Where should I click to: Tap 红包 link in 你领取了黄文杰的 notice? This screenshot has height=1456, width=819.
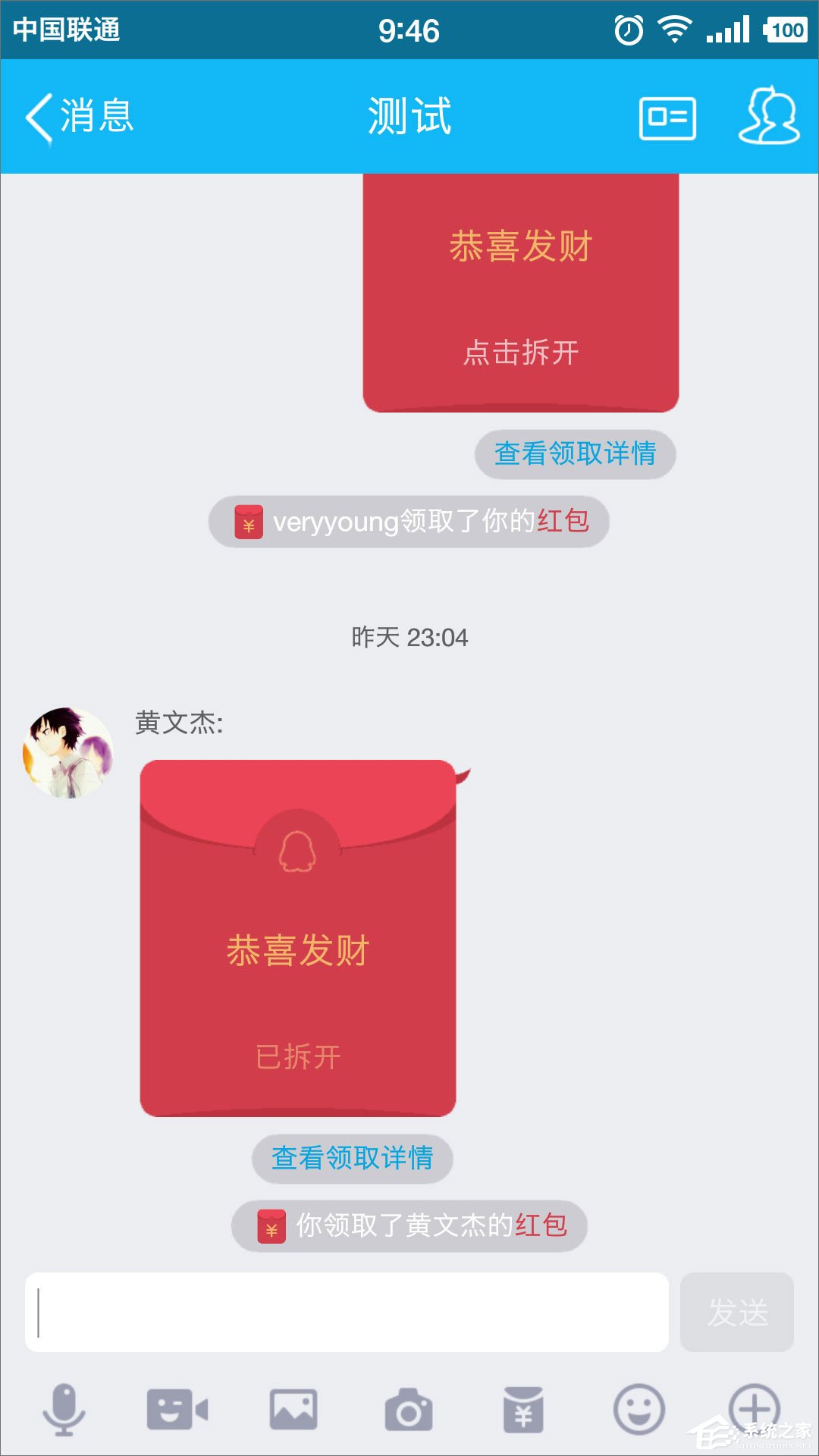point(541,1225)
